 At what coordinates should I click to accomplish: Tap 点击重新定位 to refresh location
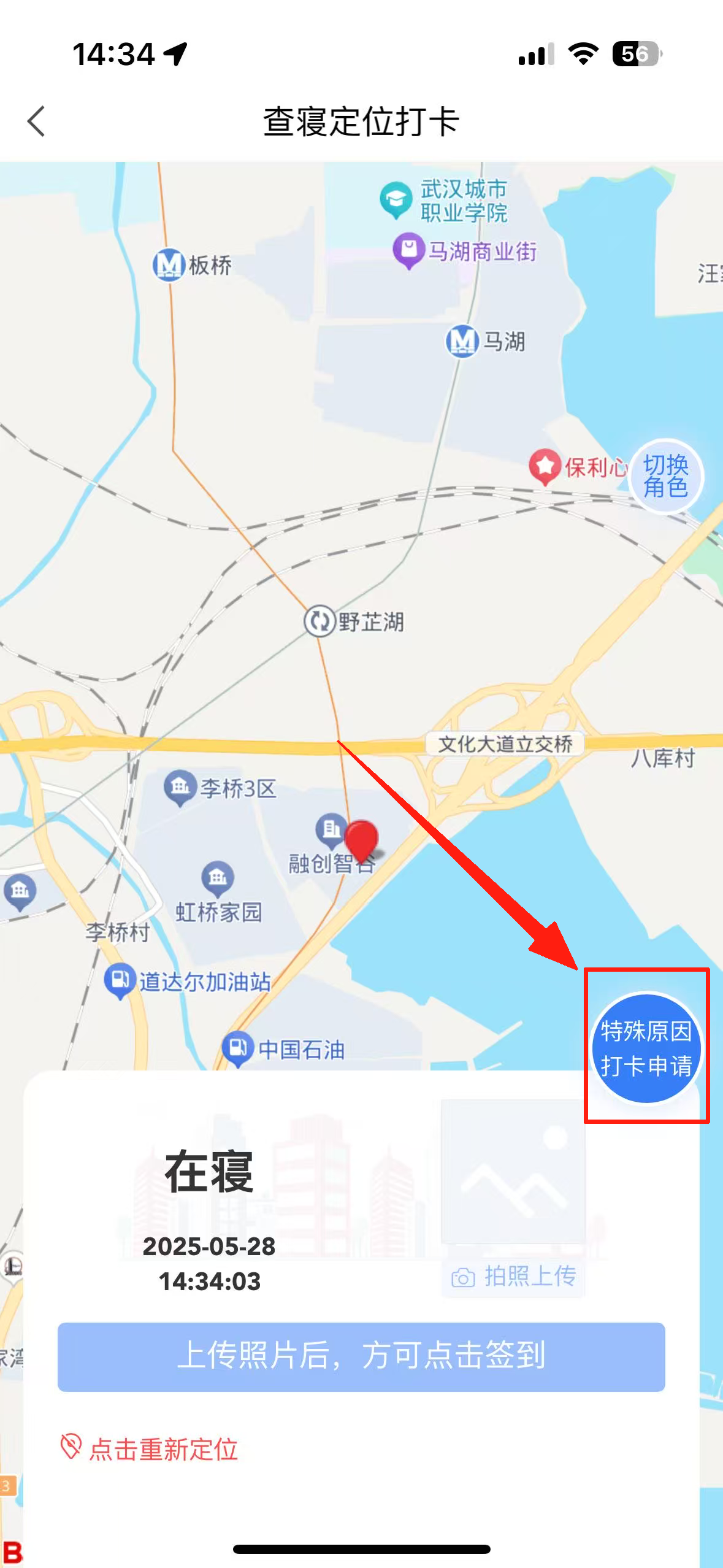tap(150, 1449)
